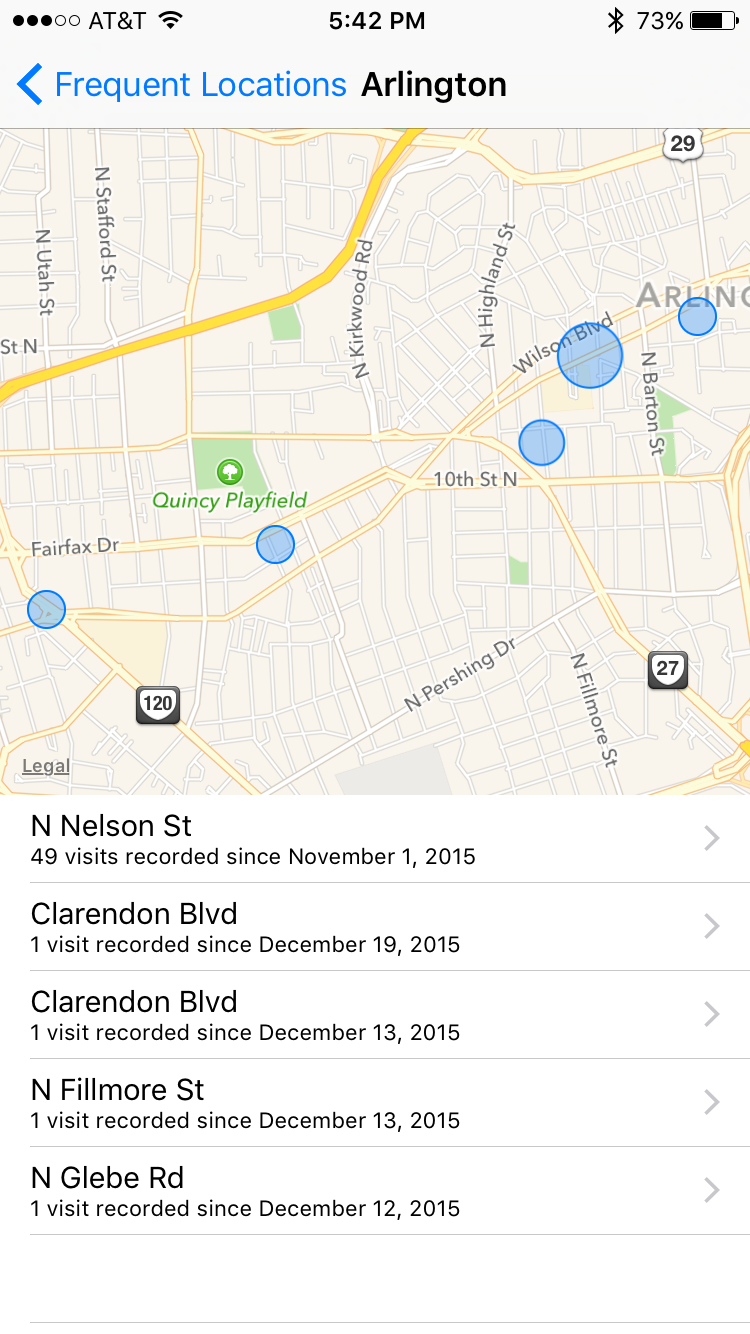Open the Legal link on the map
The width and height of the screenshot is (750, 1334).
tap(46, 767)
